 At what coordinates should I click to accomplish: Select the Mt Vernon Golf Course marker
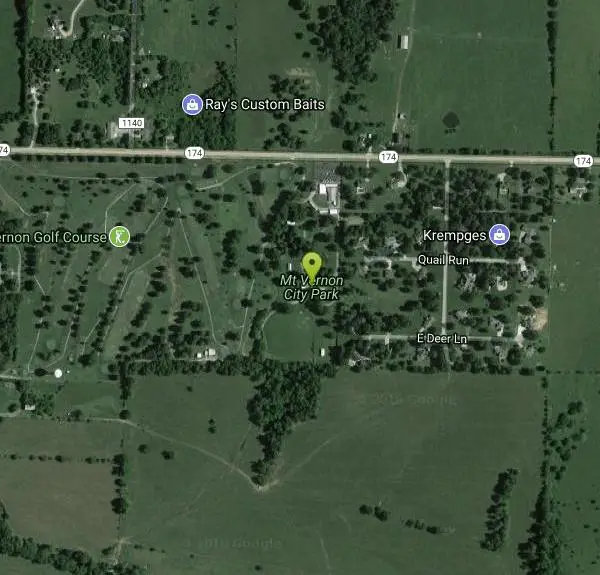[120, 237]
